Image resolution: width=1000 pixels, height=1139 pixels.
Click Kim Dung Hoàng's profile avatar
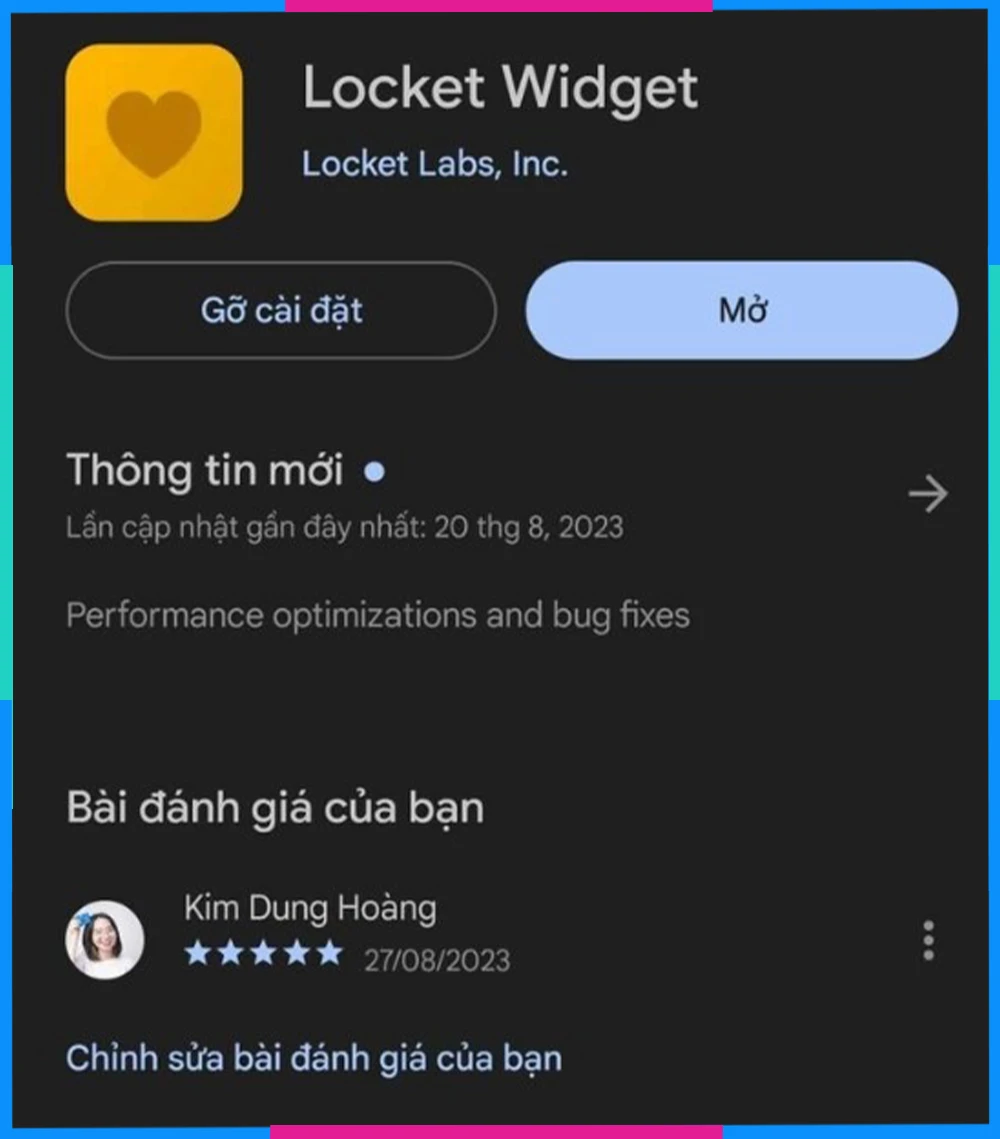pyautogui.click(x=104, y=939)
